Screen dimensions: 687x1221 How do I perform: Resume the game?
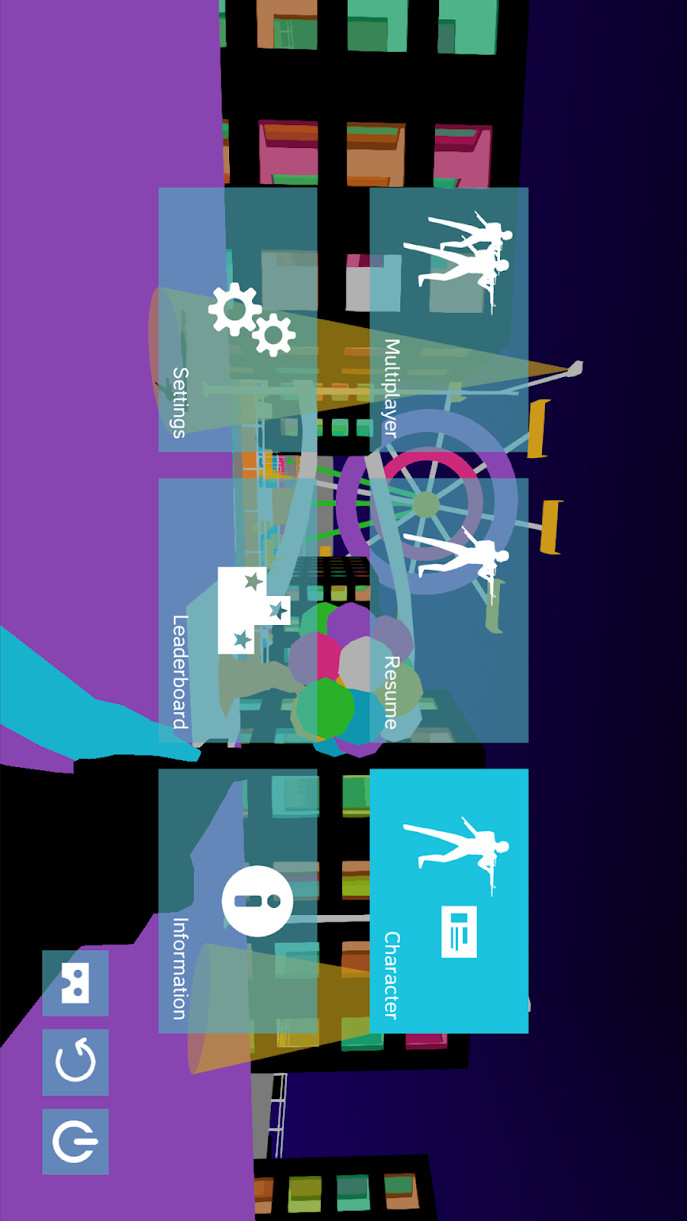[x=449, y=610]
